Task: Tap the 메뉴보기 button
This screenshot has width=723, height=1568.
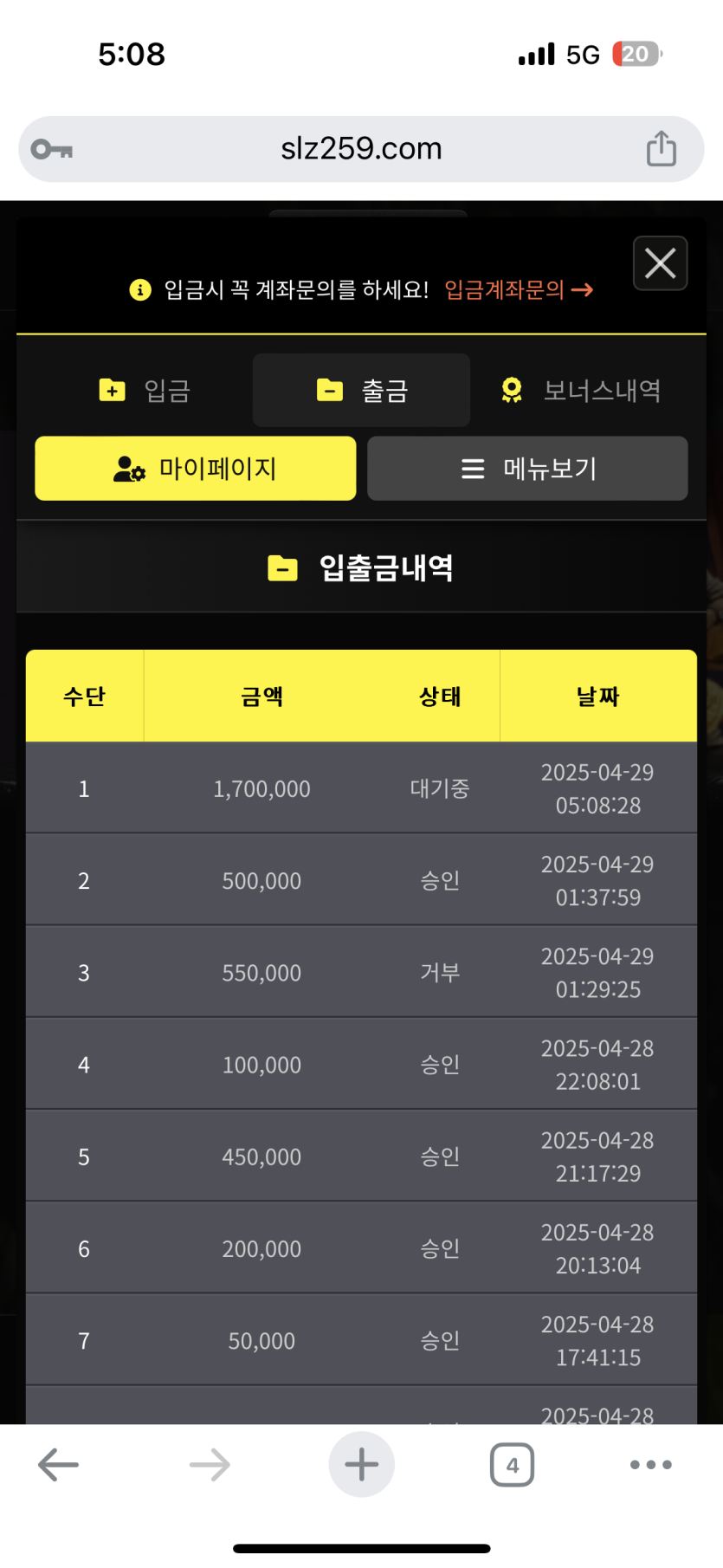Action: pos(527,469)
